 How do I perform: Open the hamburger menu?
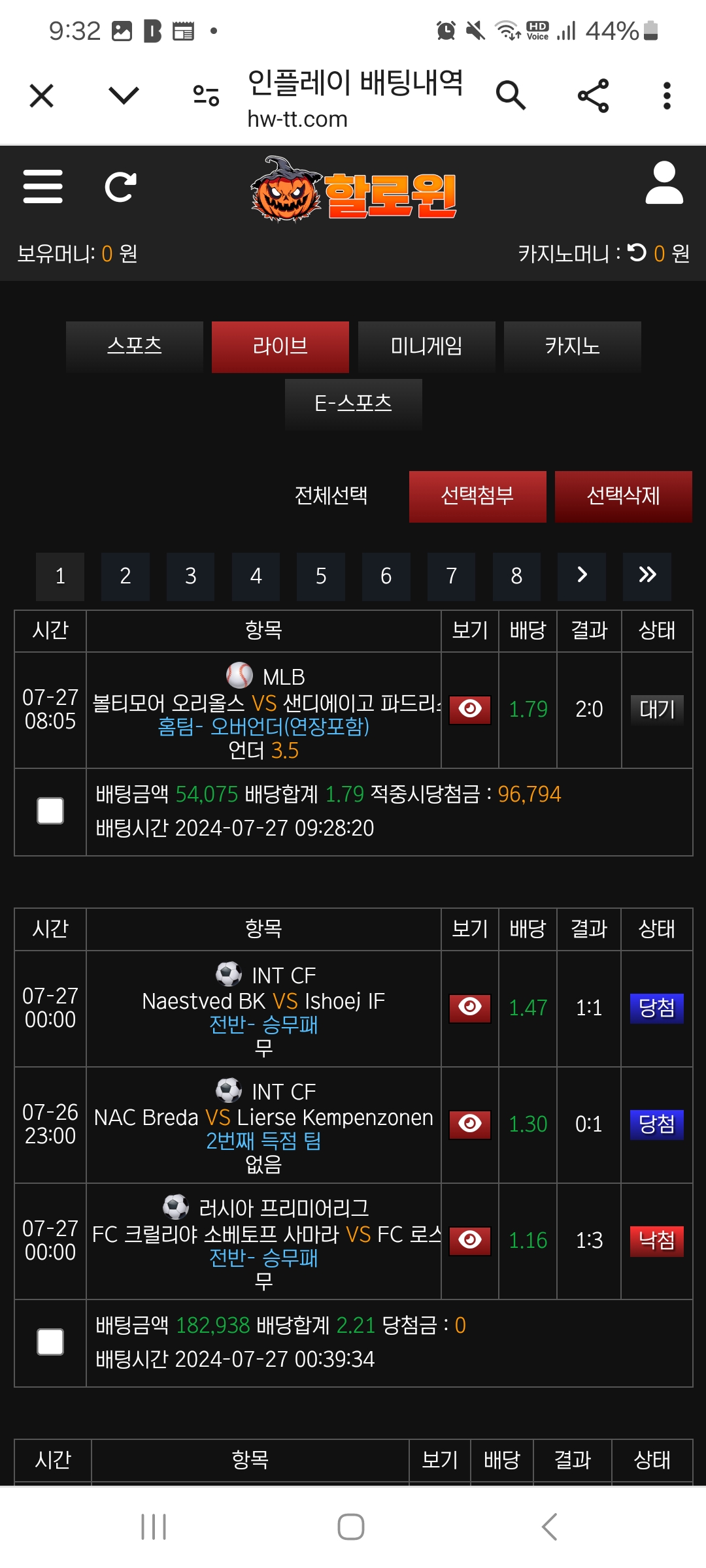pyautogui.click(x=43, y=187)
